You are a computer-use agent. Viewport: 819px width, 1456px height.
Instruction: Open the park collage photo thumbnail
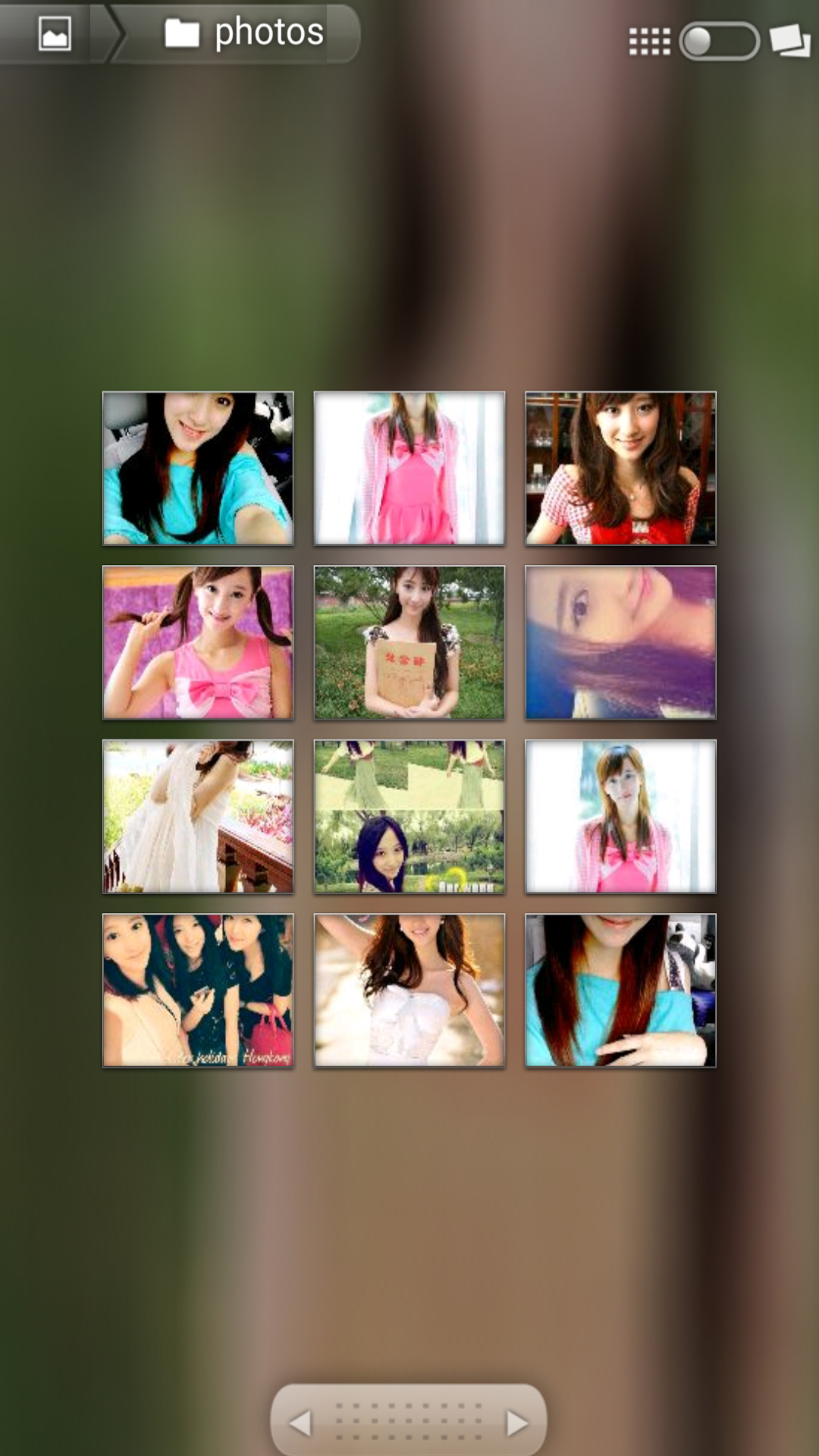point(409,817)
